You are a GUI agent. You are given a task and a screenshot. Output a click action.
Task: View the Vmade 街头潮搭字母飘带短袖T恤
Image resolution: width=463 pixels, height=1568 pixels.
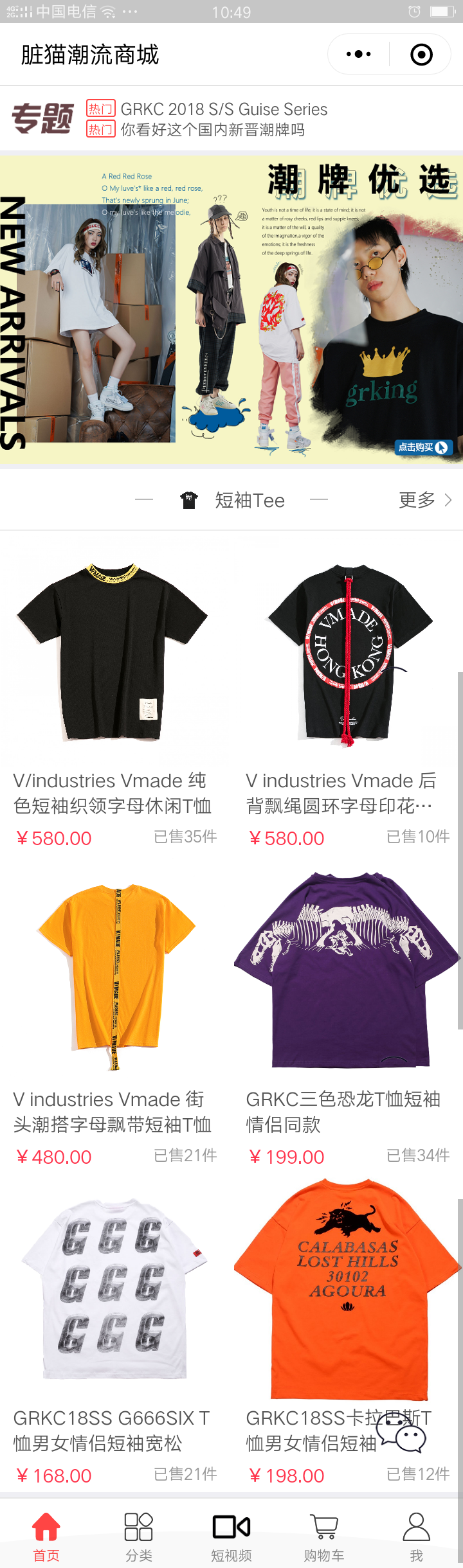(113, 977)
